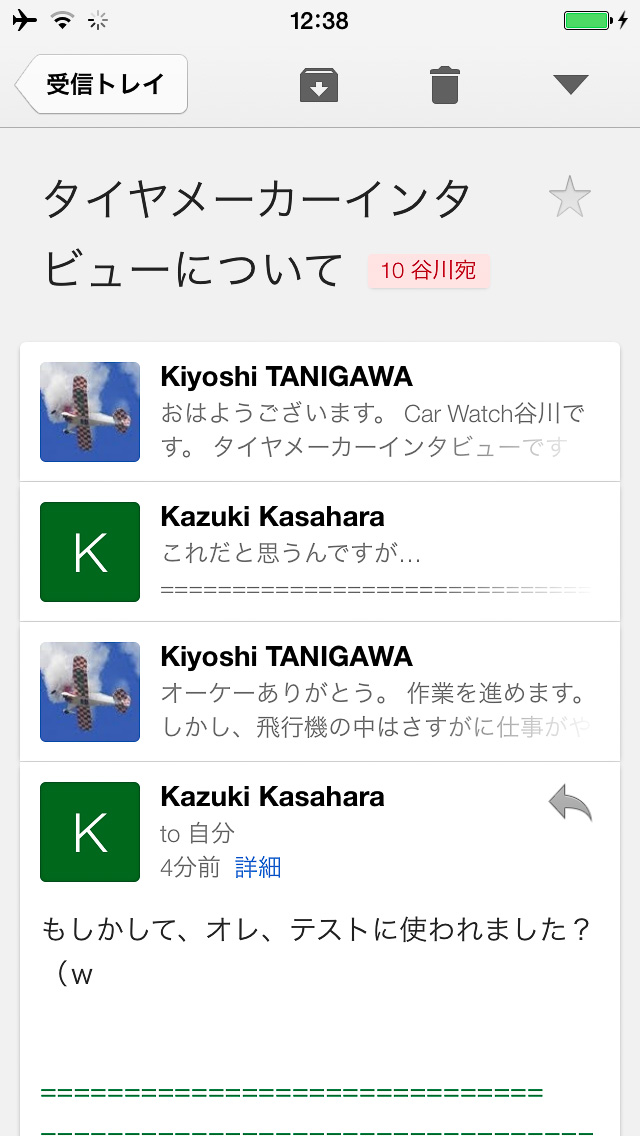Tap the 10 谷川宛 label chip
Image resolution: width=640 pixels, height=1136 pixels.
428,270
